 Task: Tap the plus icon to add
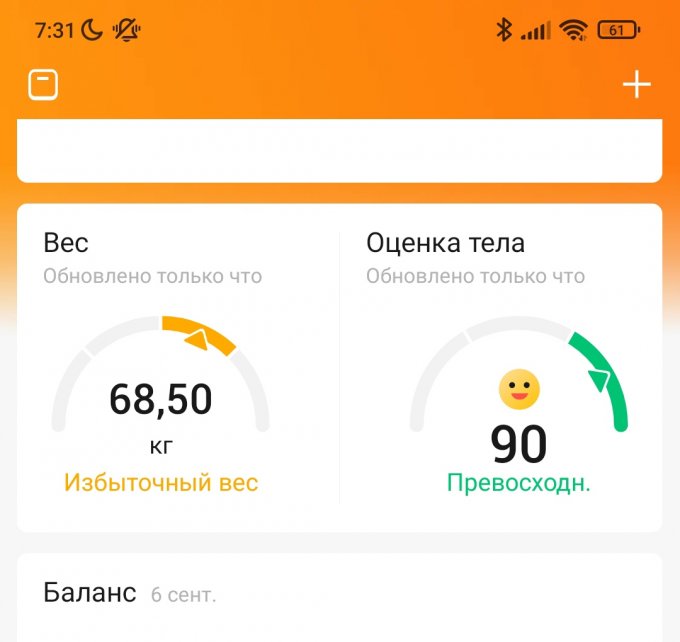tap(637, 85)
